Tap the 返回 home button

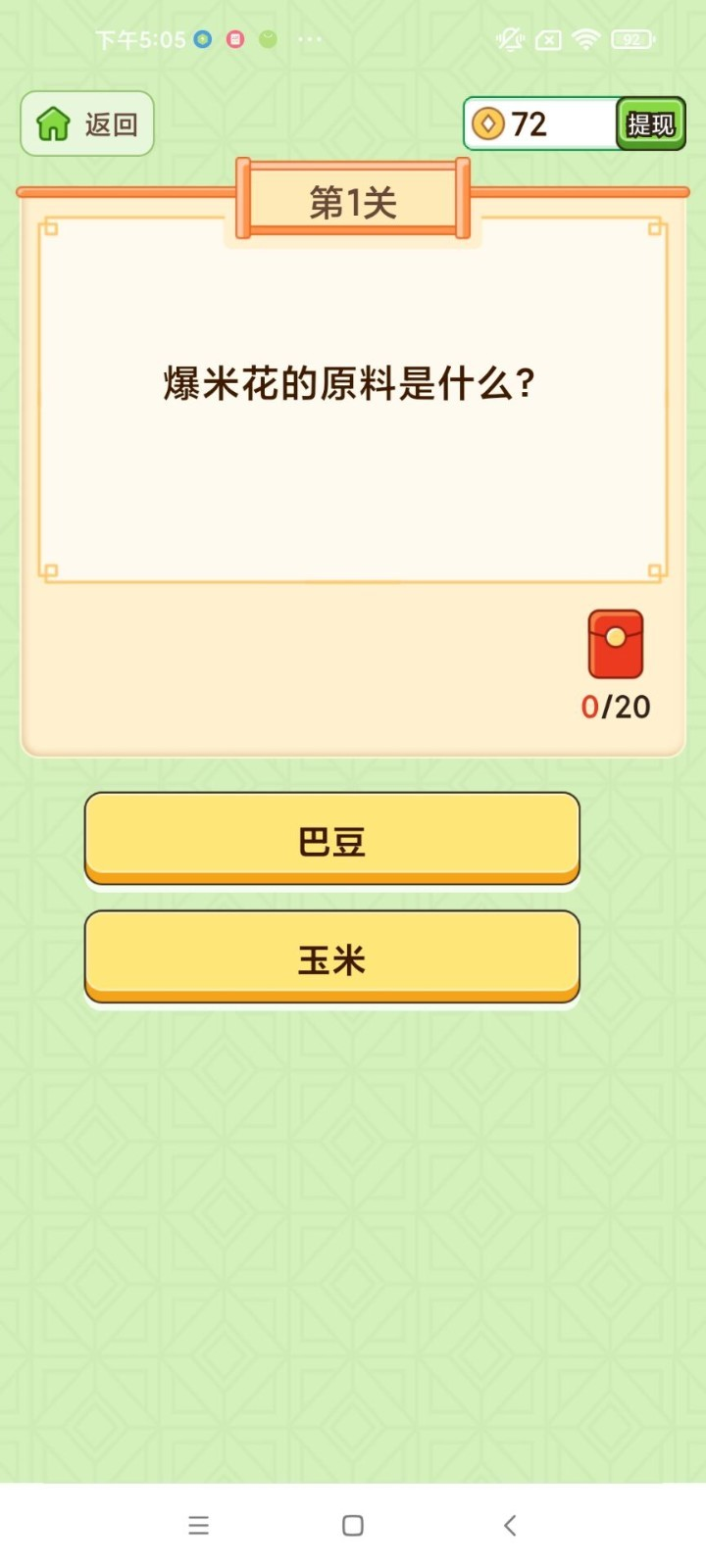(x=87, y=123)
